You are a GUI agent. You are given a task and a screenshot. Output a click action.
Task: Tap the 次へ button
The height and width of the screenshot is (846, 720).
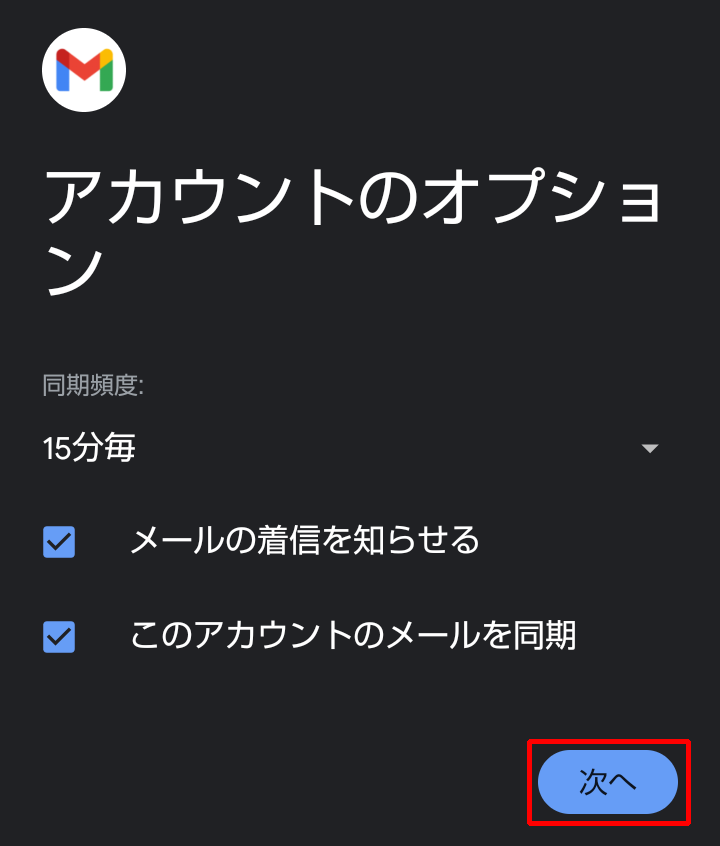[x=608, y=782]
